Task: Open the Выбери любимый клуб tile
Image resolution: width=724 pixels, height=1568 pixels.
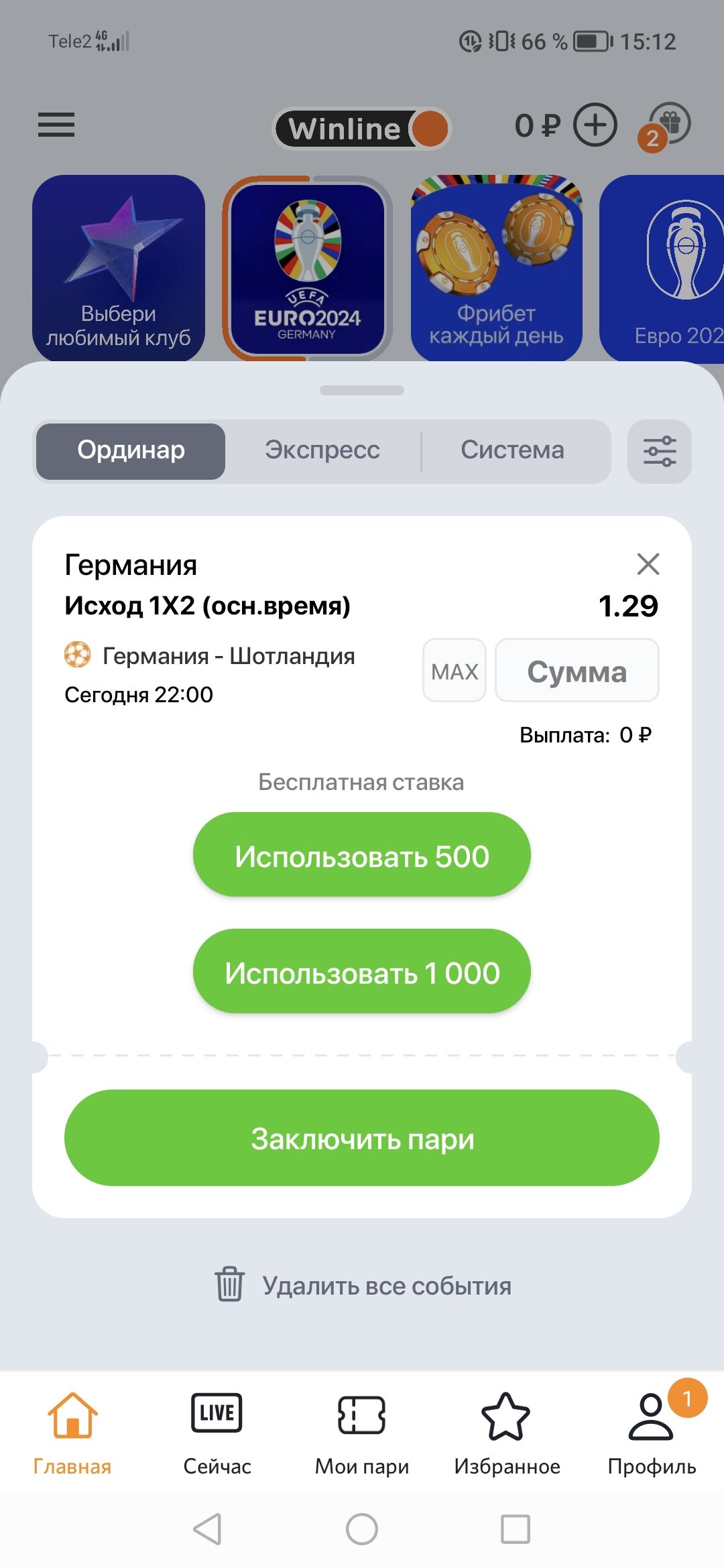Action: pyautogui.click(x=119, y=268)
